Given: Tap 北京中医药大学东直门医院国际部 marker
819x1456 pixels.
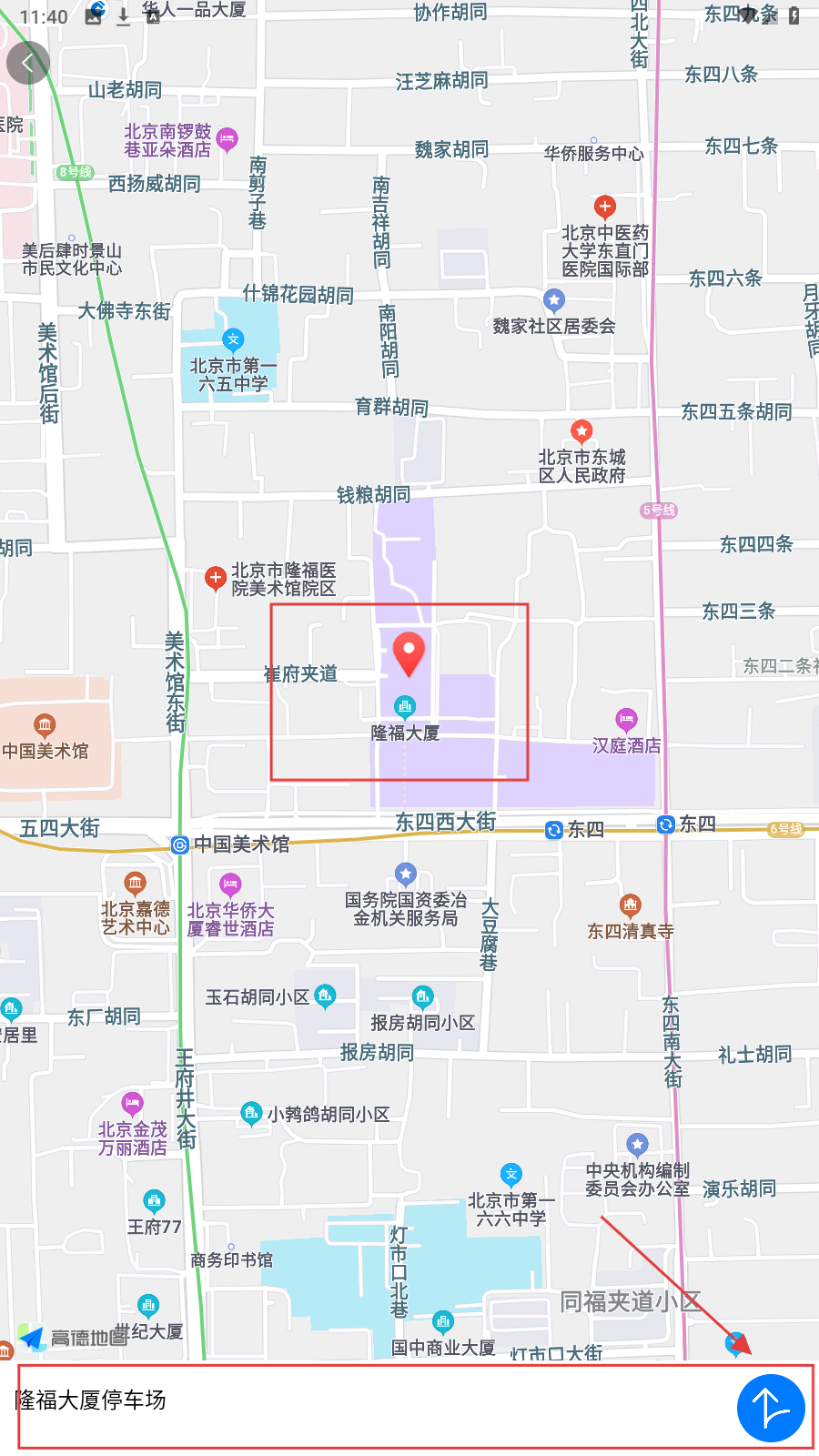Looking at the screenshot, I should pos(605,207).
